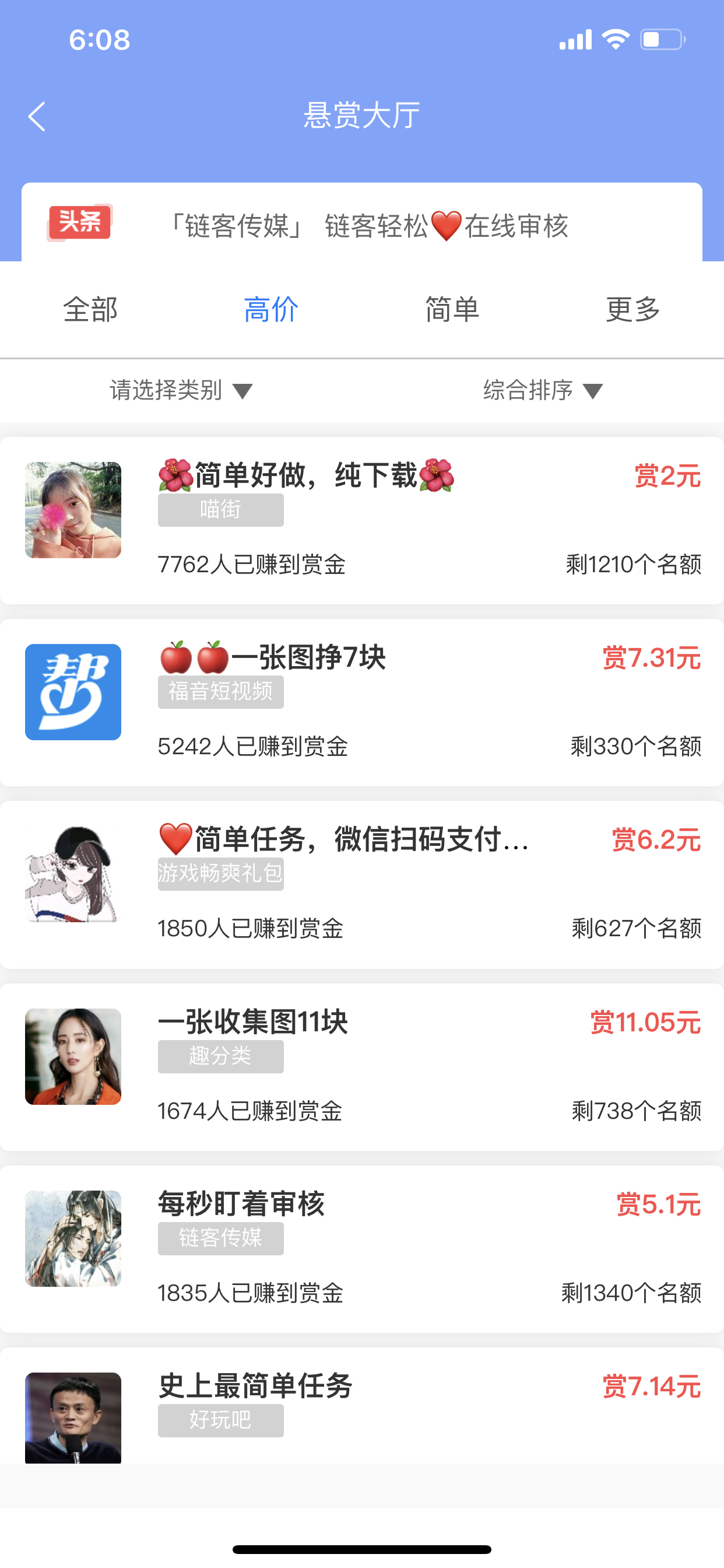Open the 简单任务，微信扫码支付 task
724x1568 pixels.
point(361,884)
